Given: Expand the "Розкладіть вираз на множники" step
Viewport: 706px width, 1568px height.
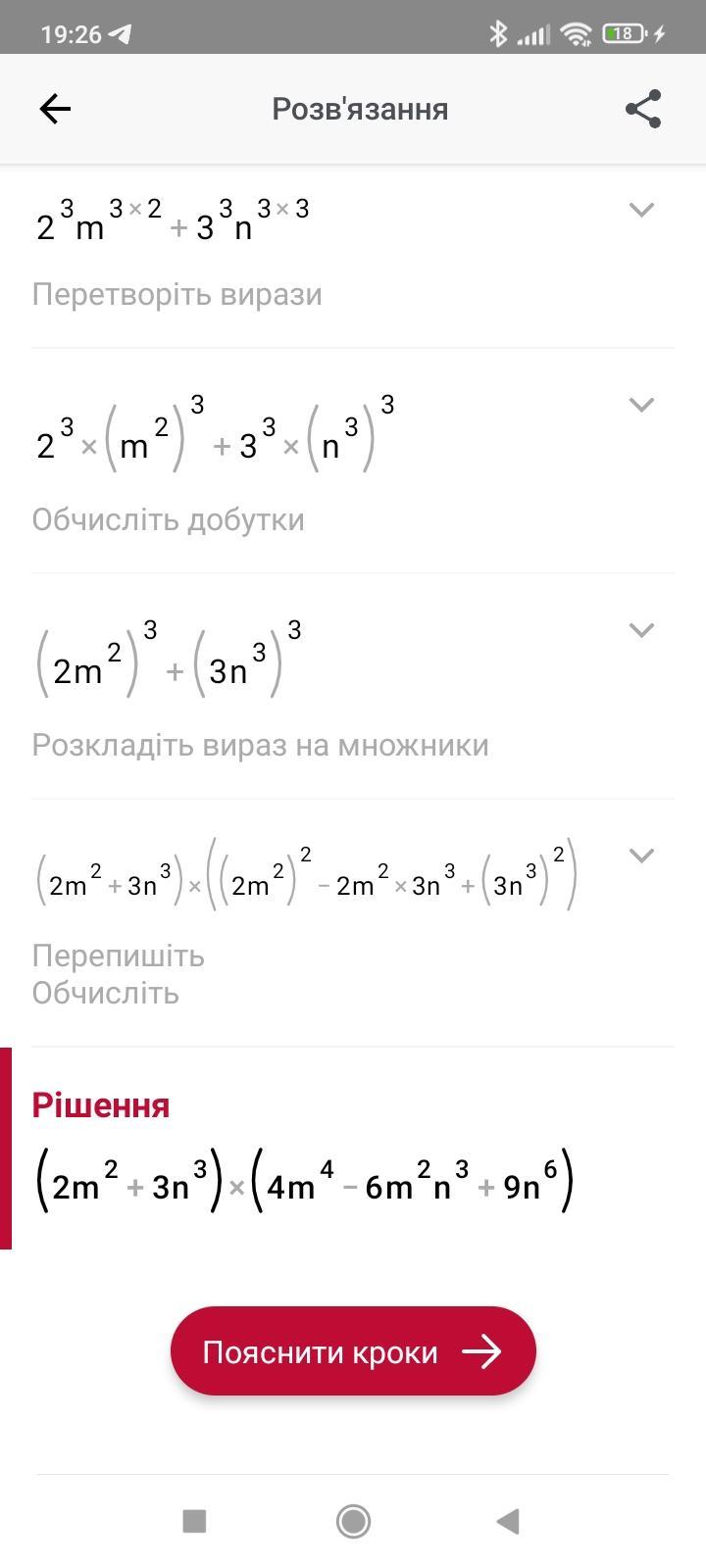Looking at the screenshot, I should [x=641, y=629].
